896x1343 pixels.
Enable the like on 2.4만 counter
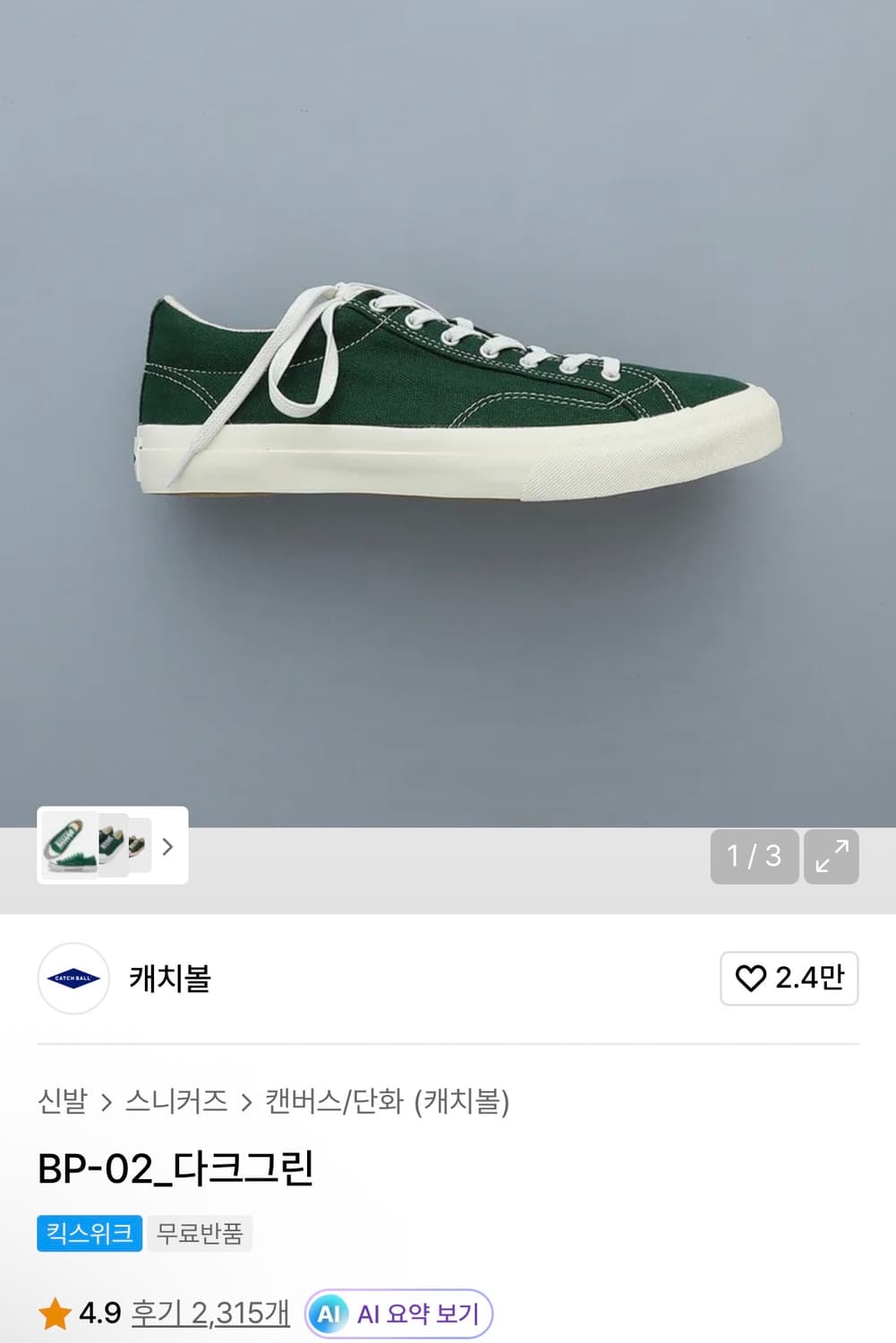click(x=790, y=979)
